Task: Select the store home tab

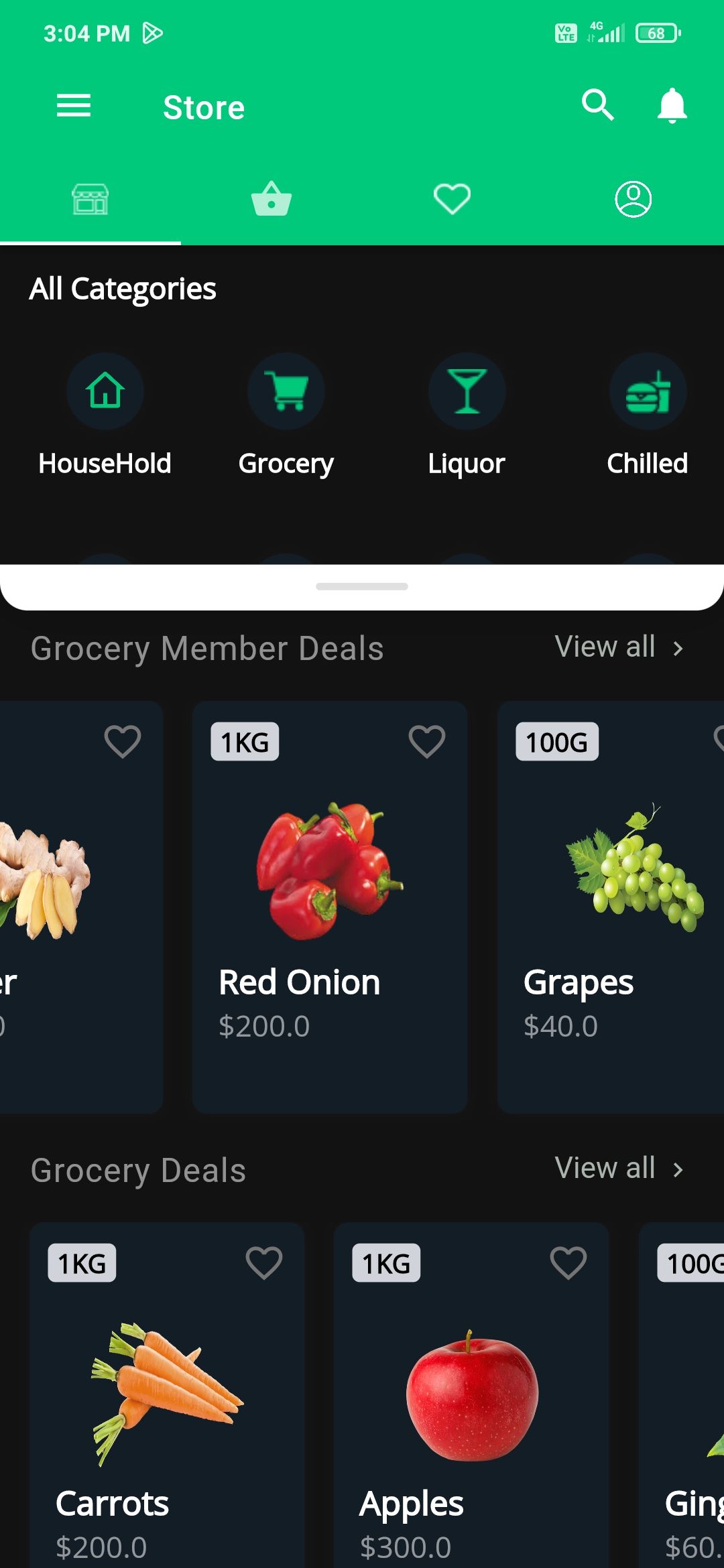Action: (x=90, y=199)
